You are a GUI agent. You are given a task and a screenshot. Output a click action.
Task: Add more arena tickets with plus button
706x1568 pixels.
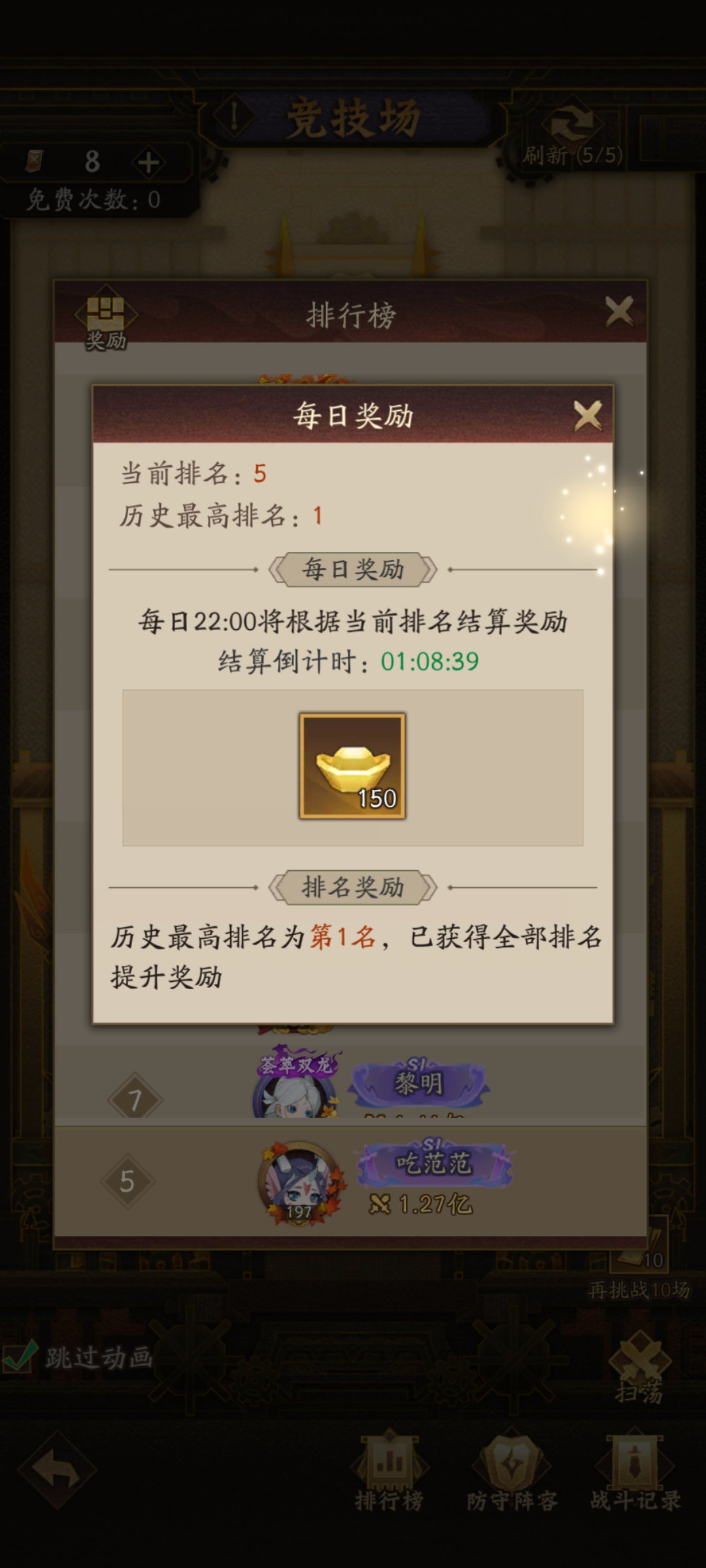[149, 162]
